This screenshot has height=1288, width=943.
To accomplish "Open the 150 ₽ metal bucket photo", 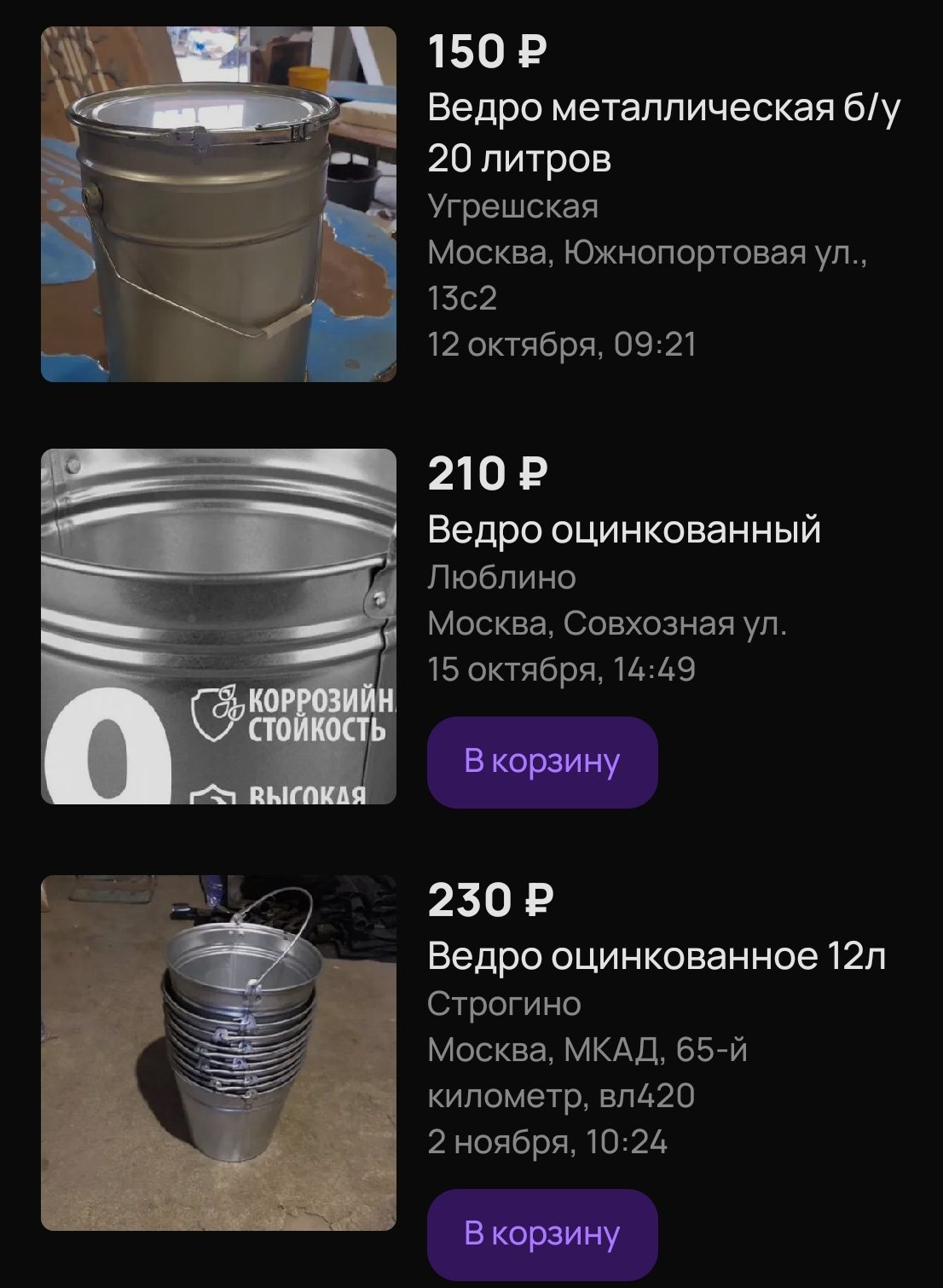I will [x=218, y=204].
